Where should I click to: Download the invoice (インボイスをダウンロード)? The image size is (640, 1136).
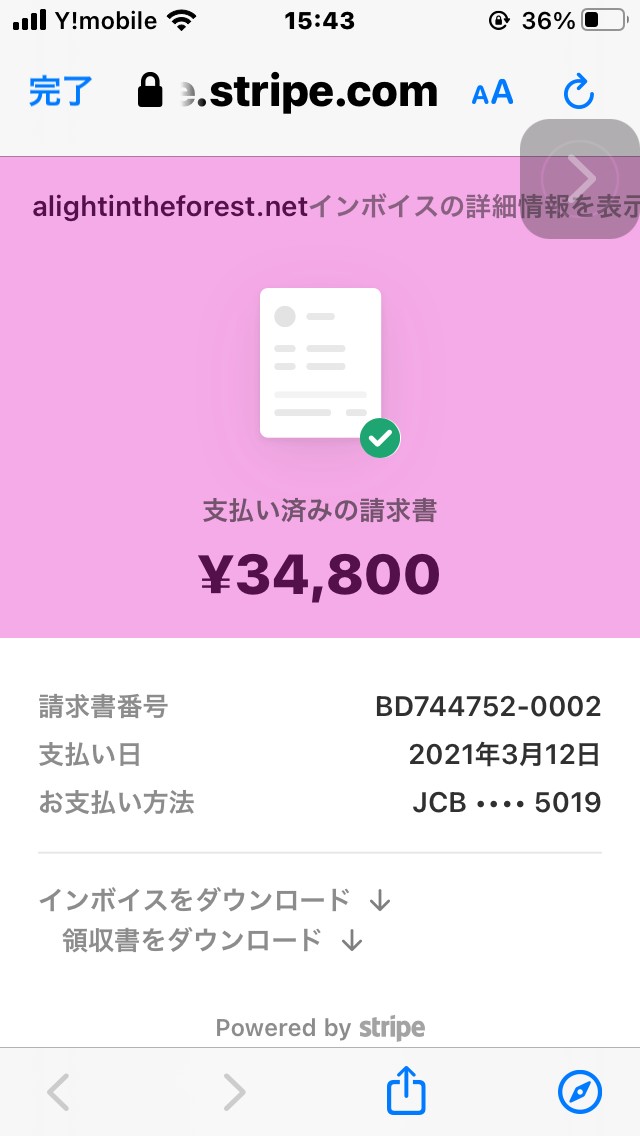(x=215, y=900)
